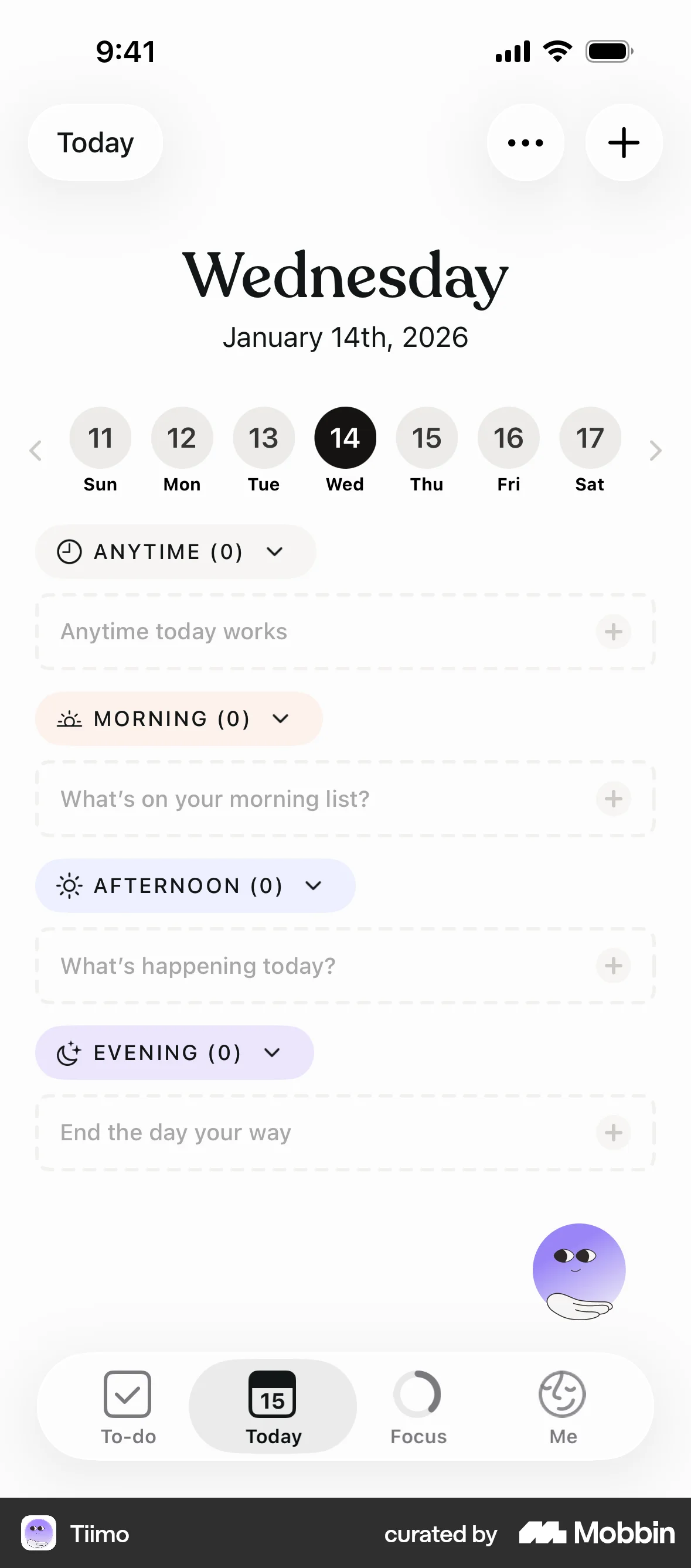Collapse the Evening section
Image resolution: width=691 pixels, height=1568 pixels.
tap(272, 1053)
